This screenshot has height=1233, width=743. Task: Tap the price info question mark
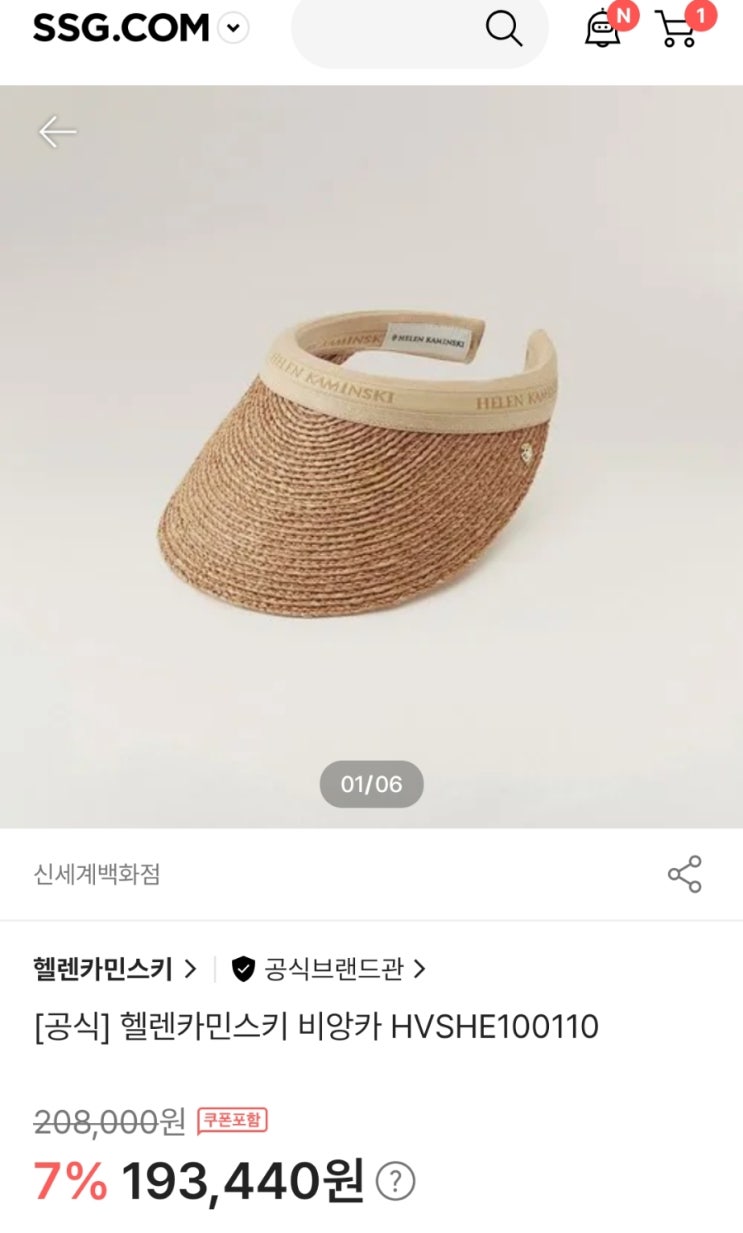[x=395, y=1183]
